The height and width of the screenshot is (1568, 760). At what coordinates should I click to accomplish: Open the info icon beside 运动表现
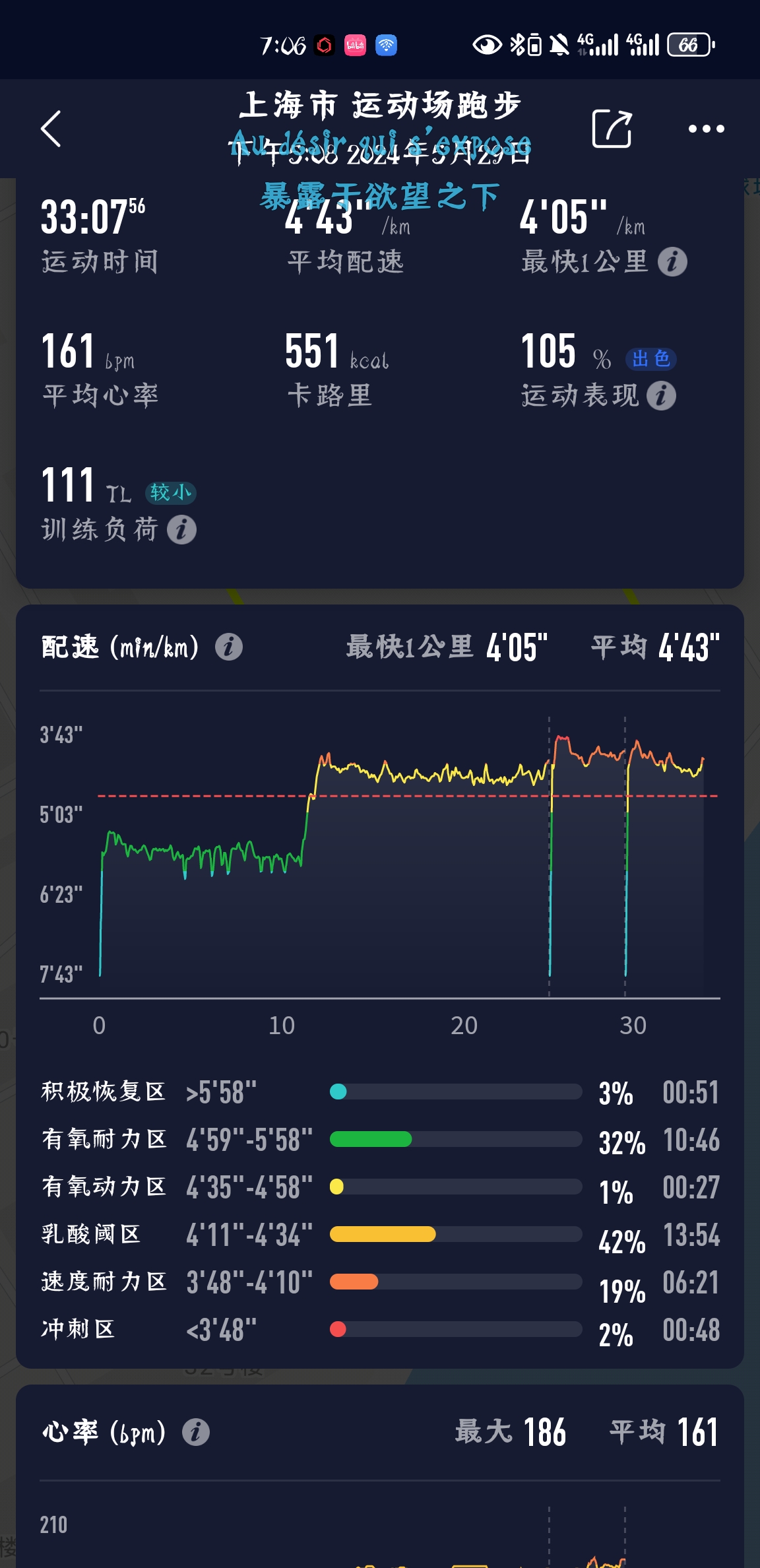pos(661,396)
